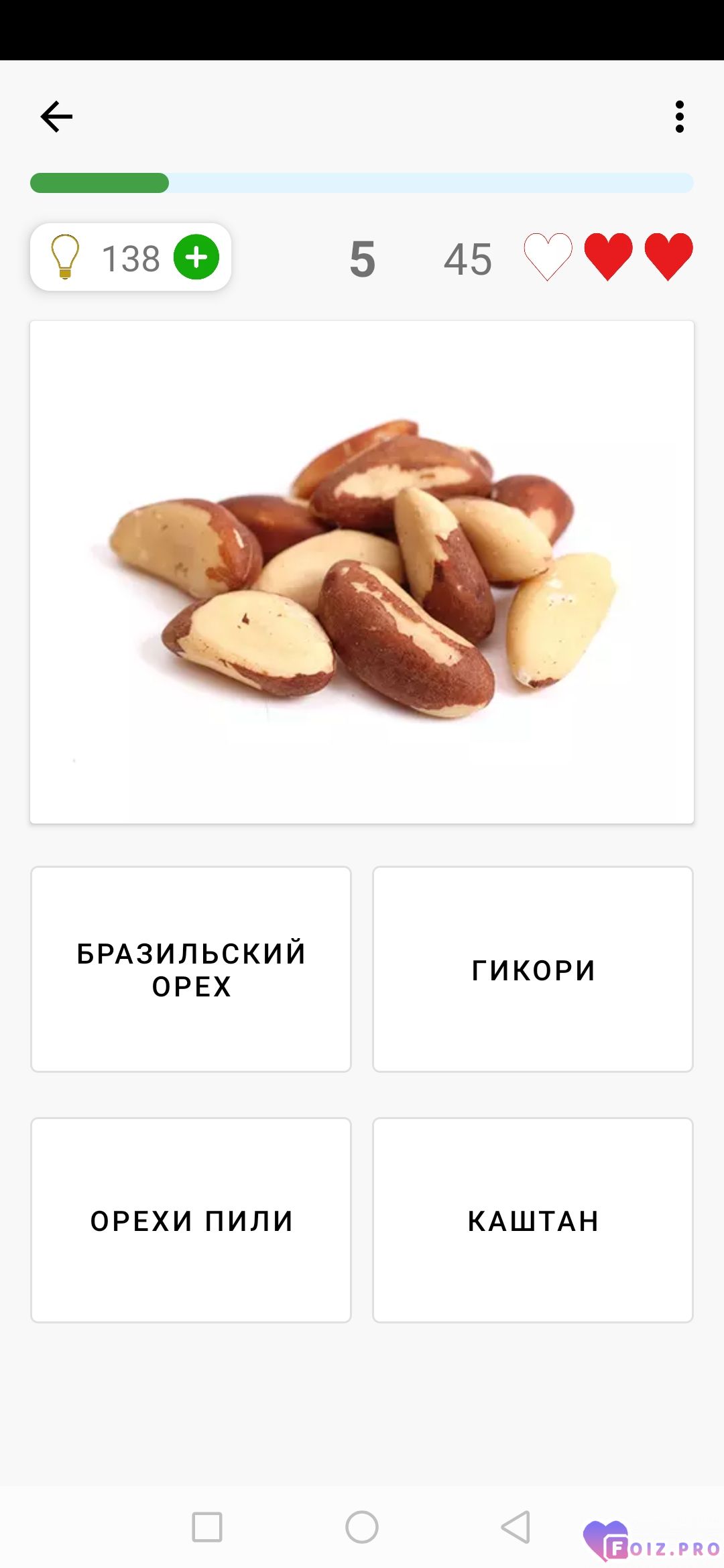Viewport: 724px width, 1568px height.
Task: Add more hints with the green plus
Action: 196,257
